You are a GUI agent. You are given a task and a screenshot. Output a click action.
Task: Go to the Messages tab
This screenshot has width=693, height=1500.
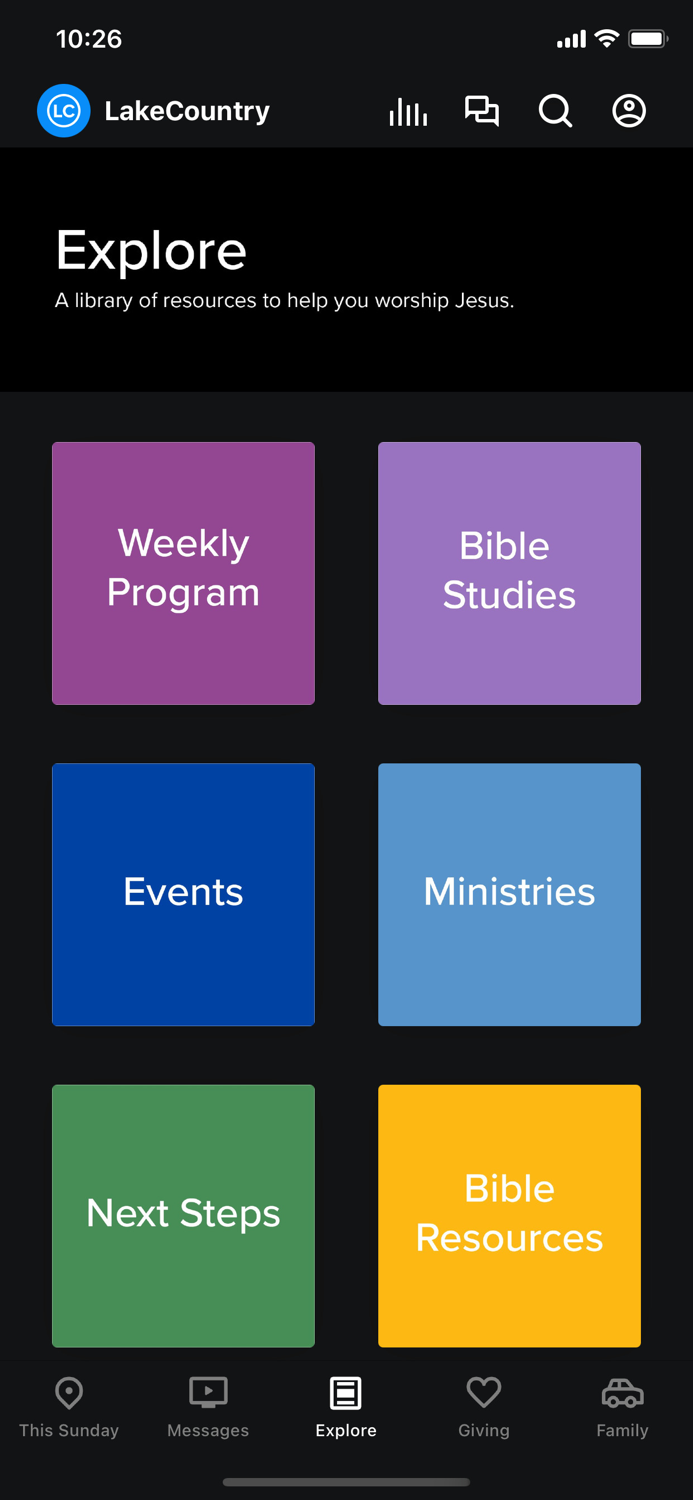point(208,1408)
